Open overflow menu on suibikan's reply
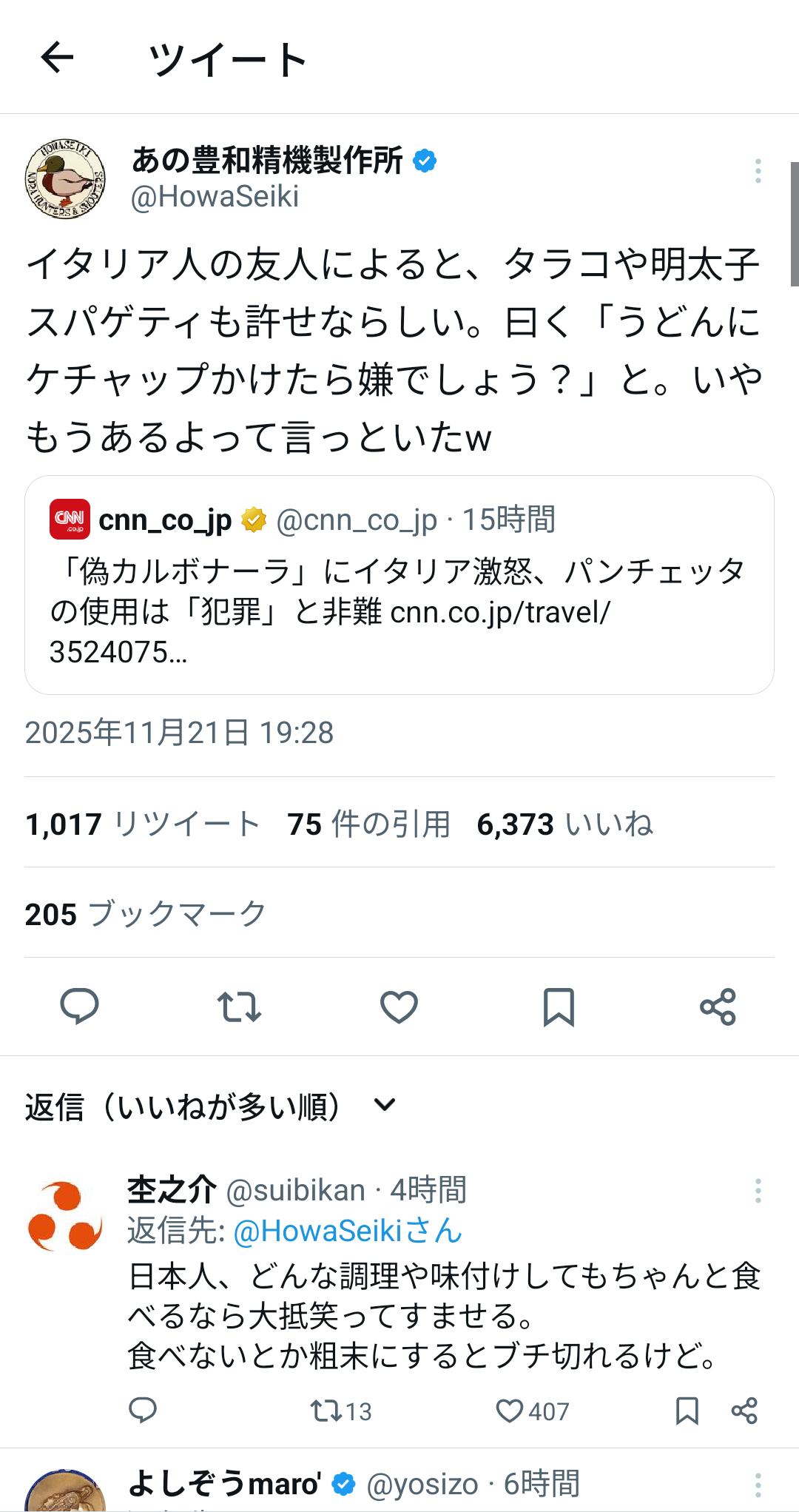 pyautogui.click(x=758, y=1191)
